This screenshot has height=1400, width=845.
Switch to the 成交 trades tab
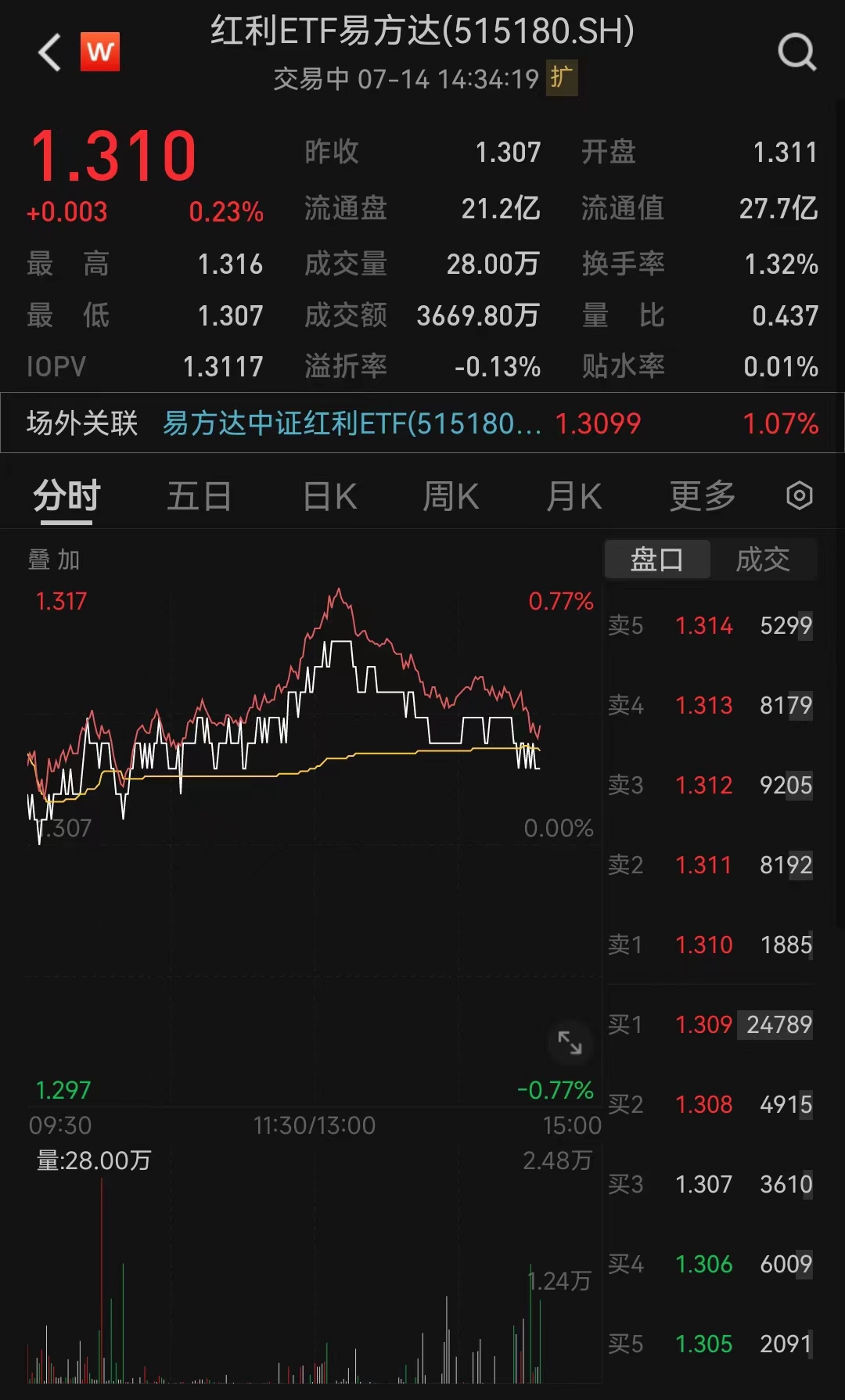[763, 560]
